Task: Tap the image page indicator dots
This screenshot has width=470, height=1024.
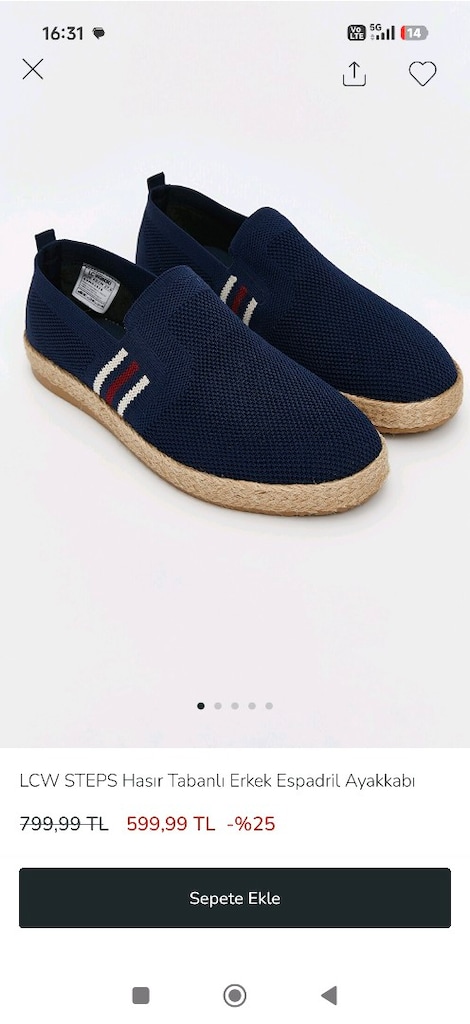Action: (x=235, y=706)
